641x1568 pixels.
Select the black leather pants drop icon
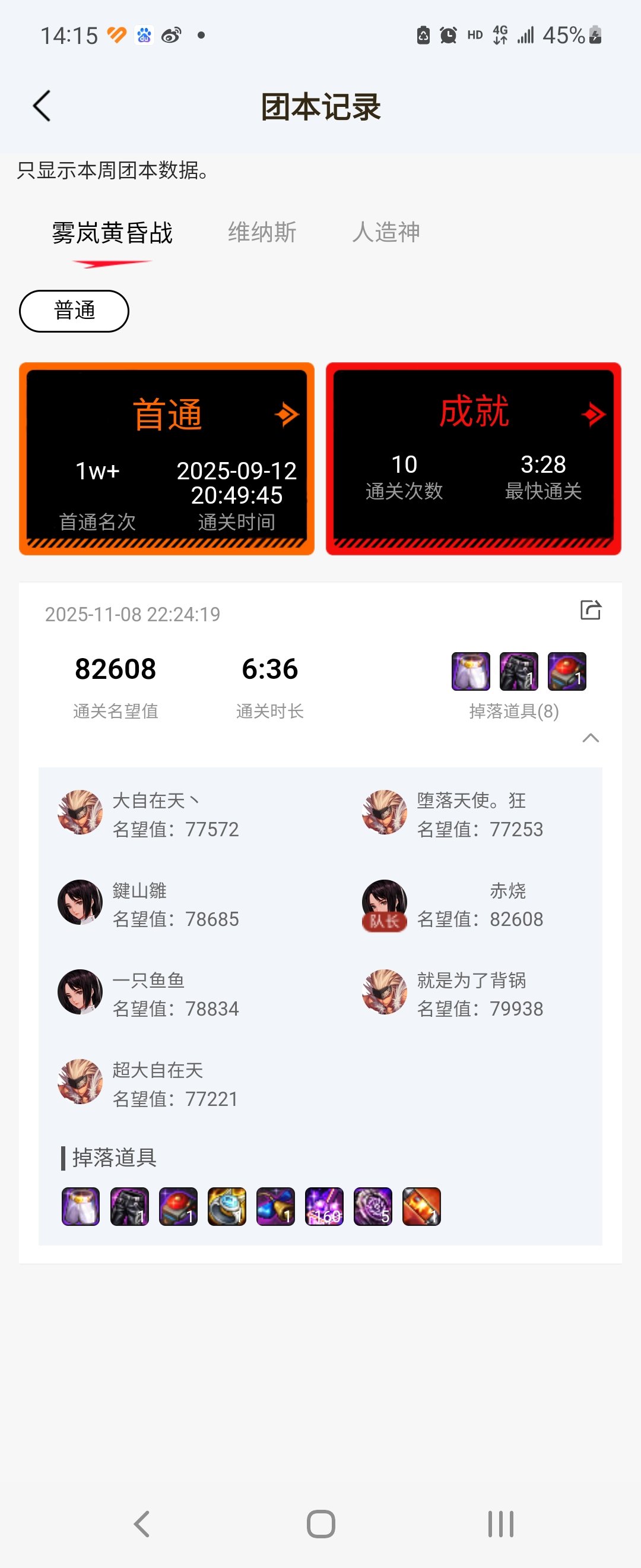click(129, 1207)
